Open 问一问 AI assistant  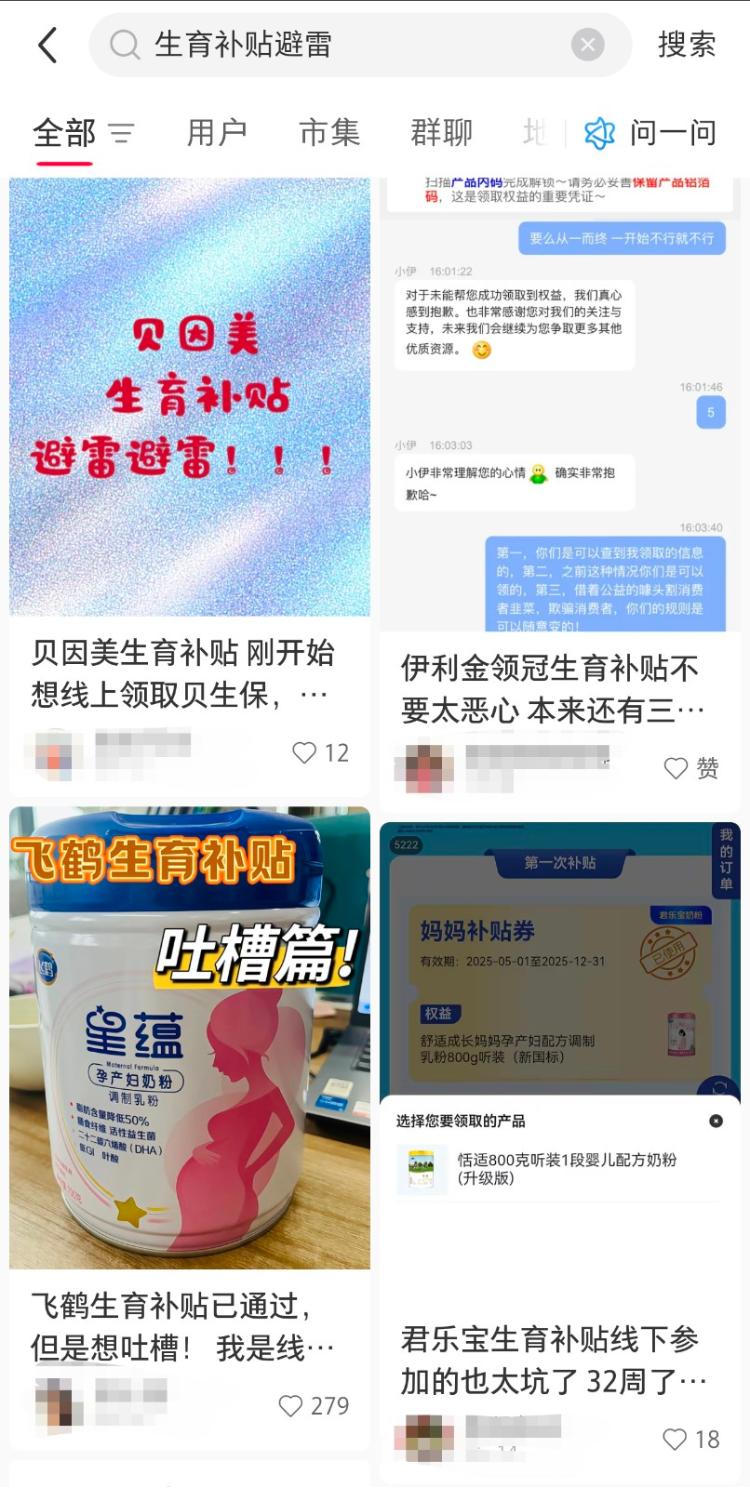652,133
